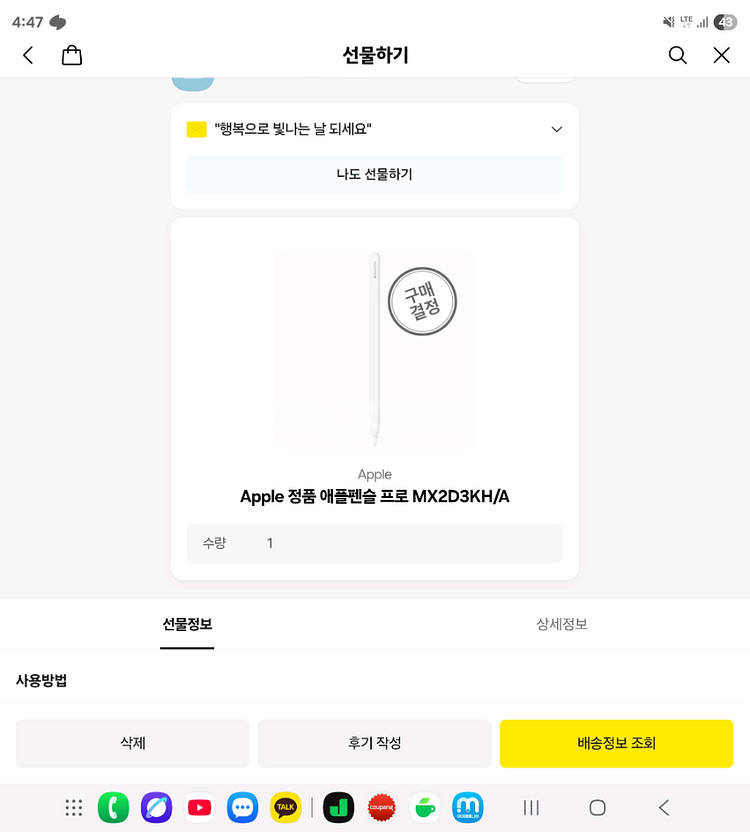This screenshot has height=832, width=750.
Task: Go to the system home screen
Action: [597, 807]
